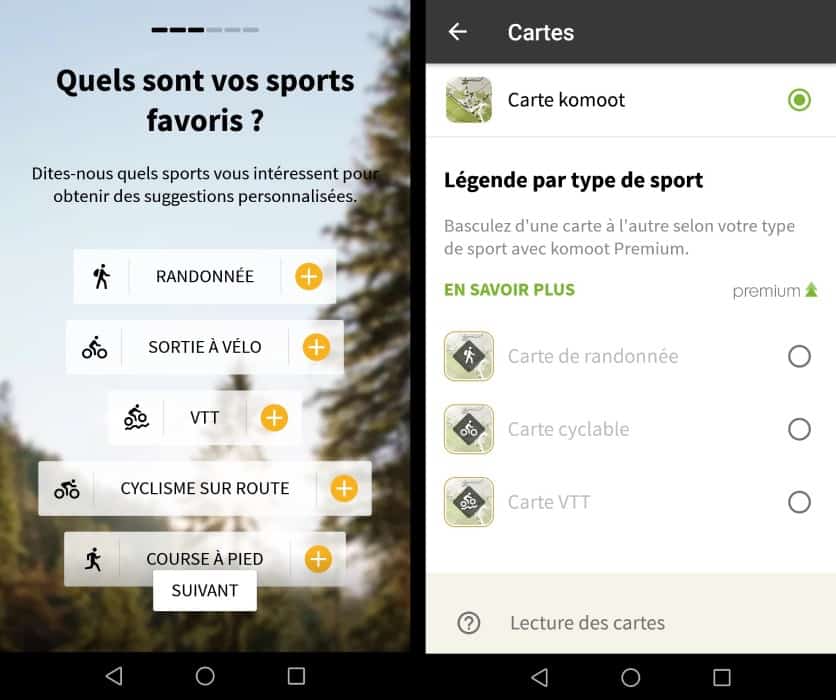Choose Course à pied sport
The height and width of the screenshot is (700, 836).
(x=318, y=558)
